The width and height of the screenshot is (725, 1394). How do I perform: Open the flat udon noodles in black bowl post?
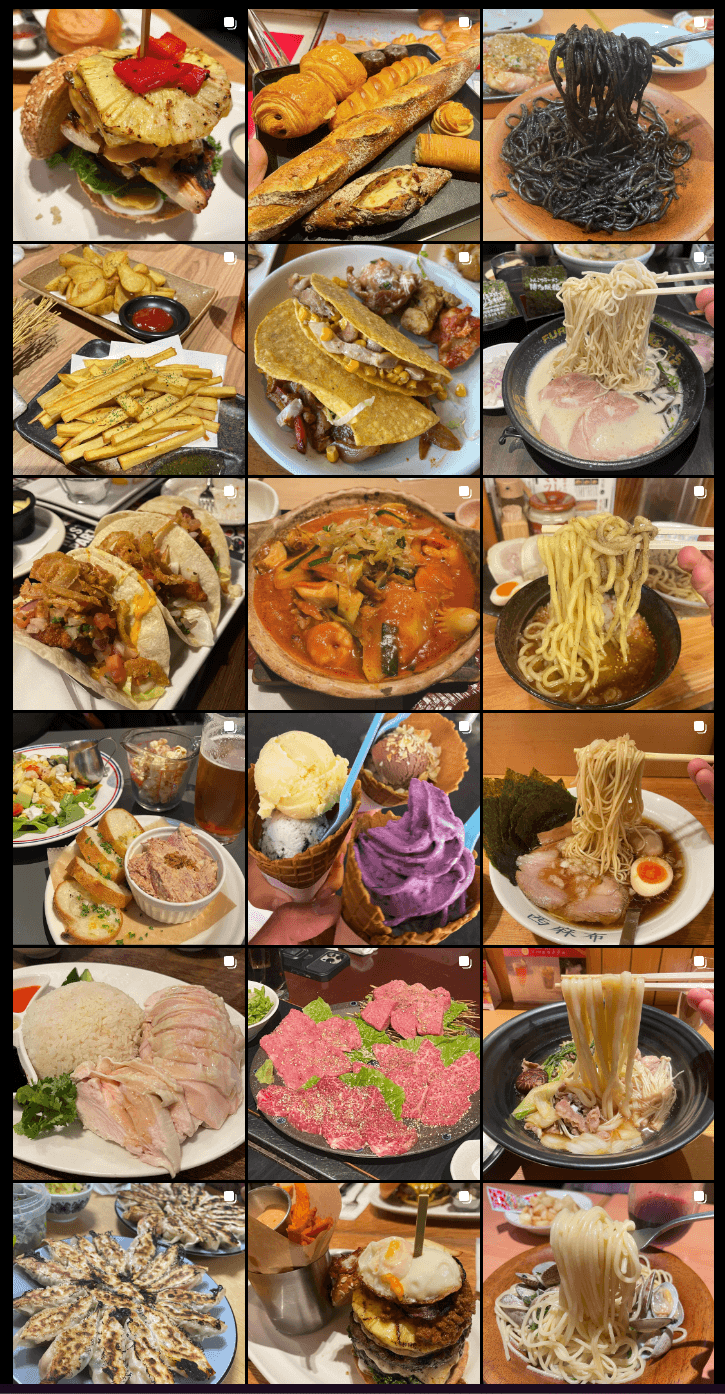click(x=598, y=1063)
